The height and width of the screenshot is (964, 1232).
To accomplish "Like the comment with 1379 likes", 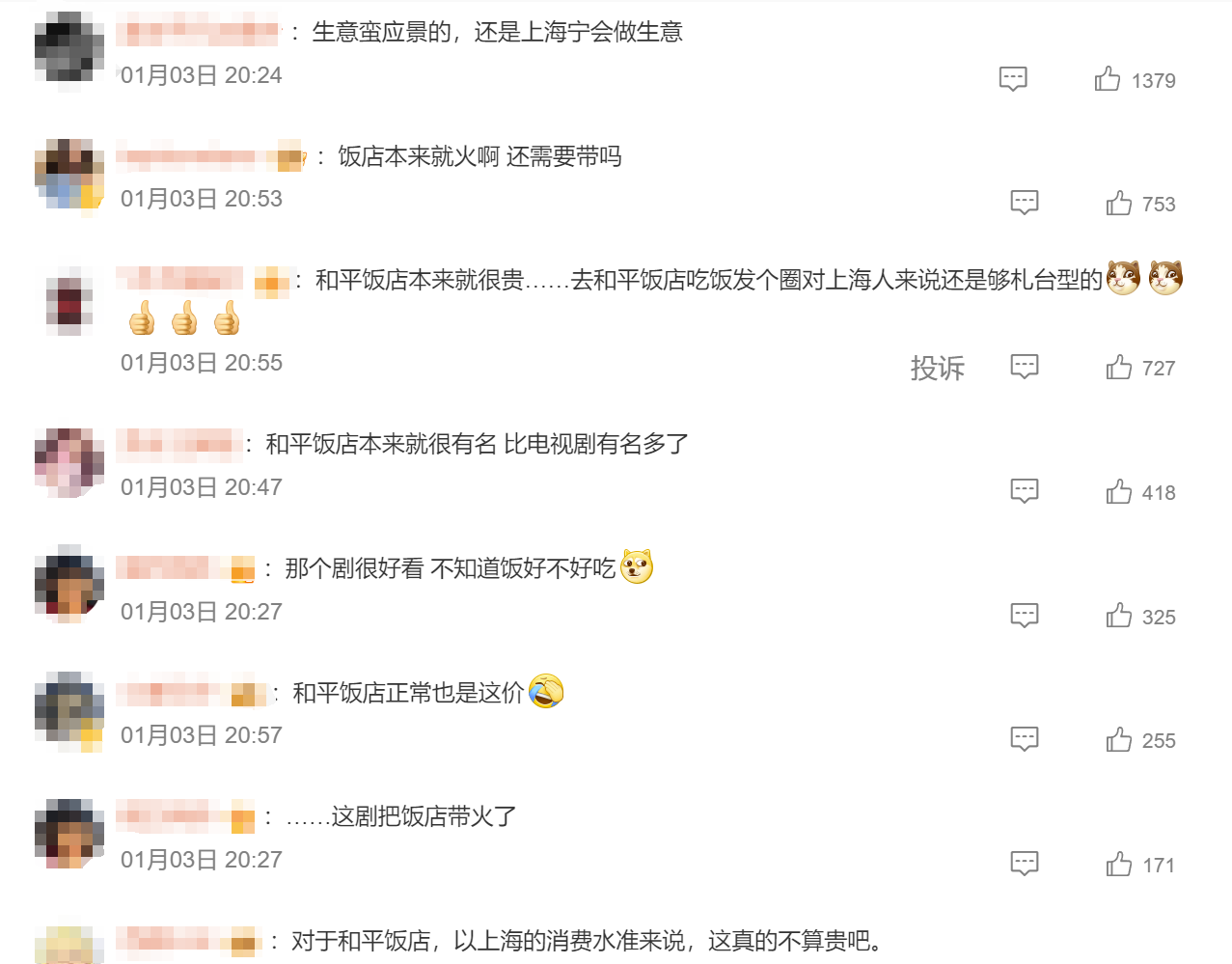I will [1108, 79].
